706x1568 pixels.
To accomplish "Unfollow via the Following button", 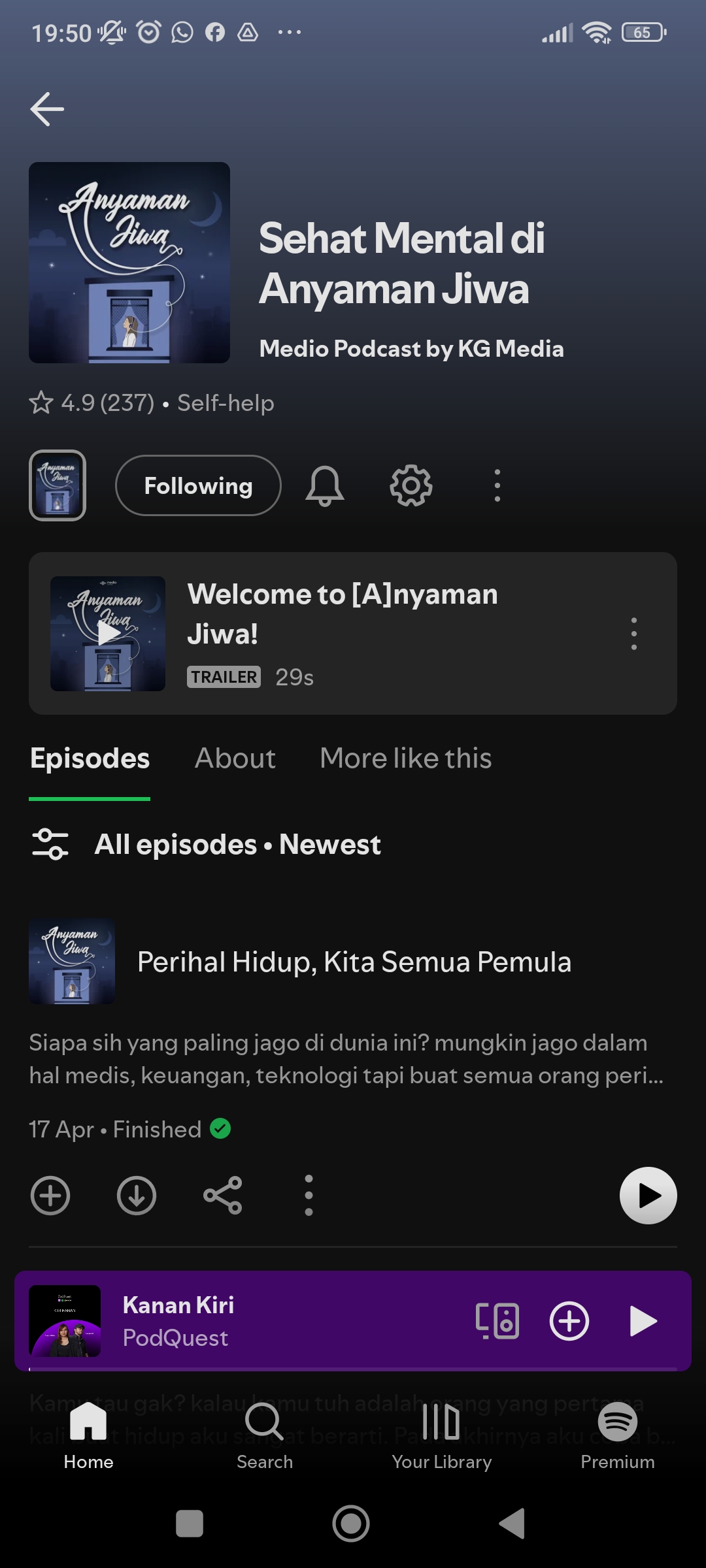I will [198, 485].
